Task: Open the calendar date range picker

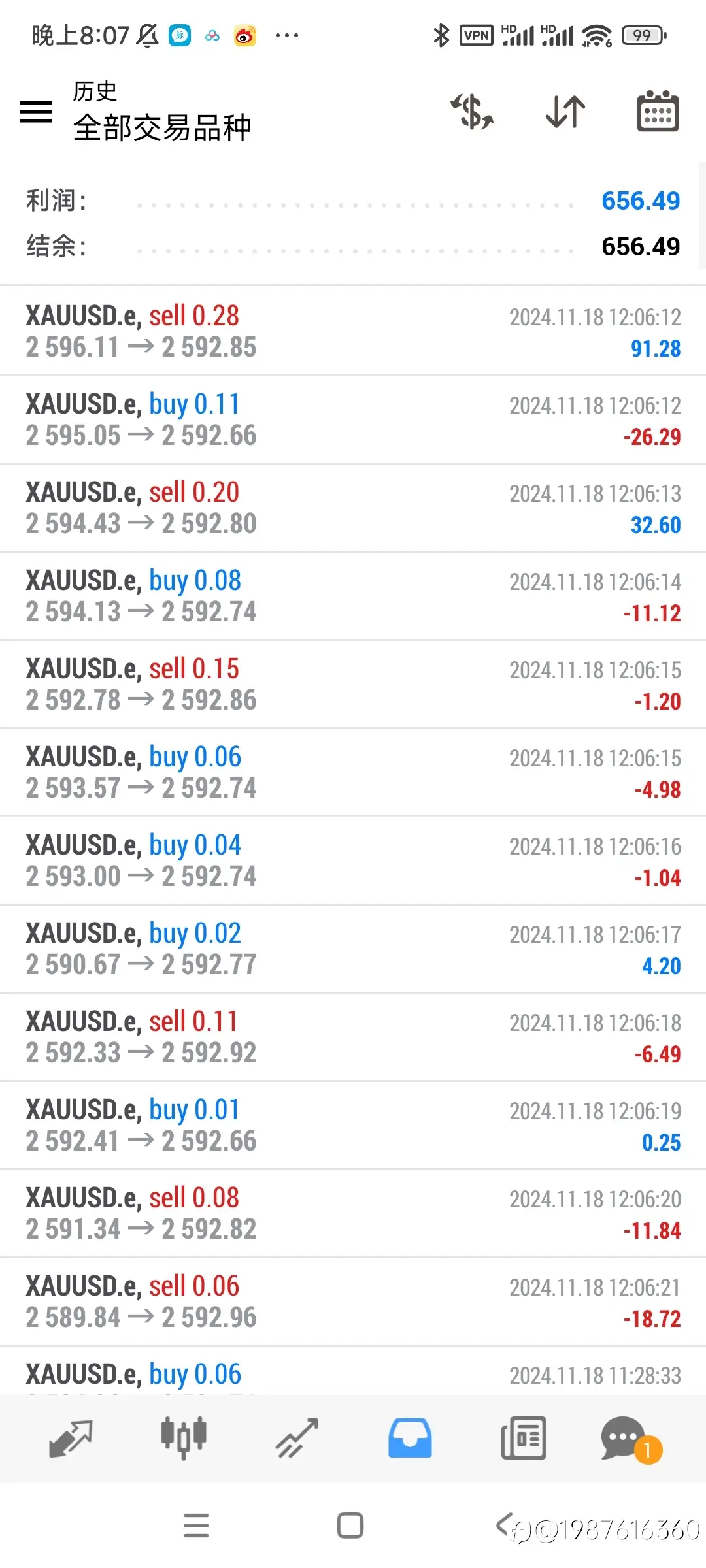Action: coord(658,111)
